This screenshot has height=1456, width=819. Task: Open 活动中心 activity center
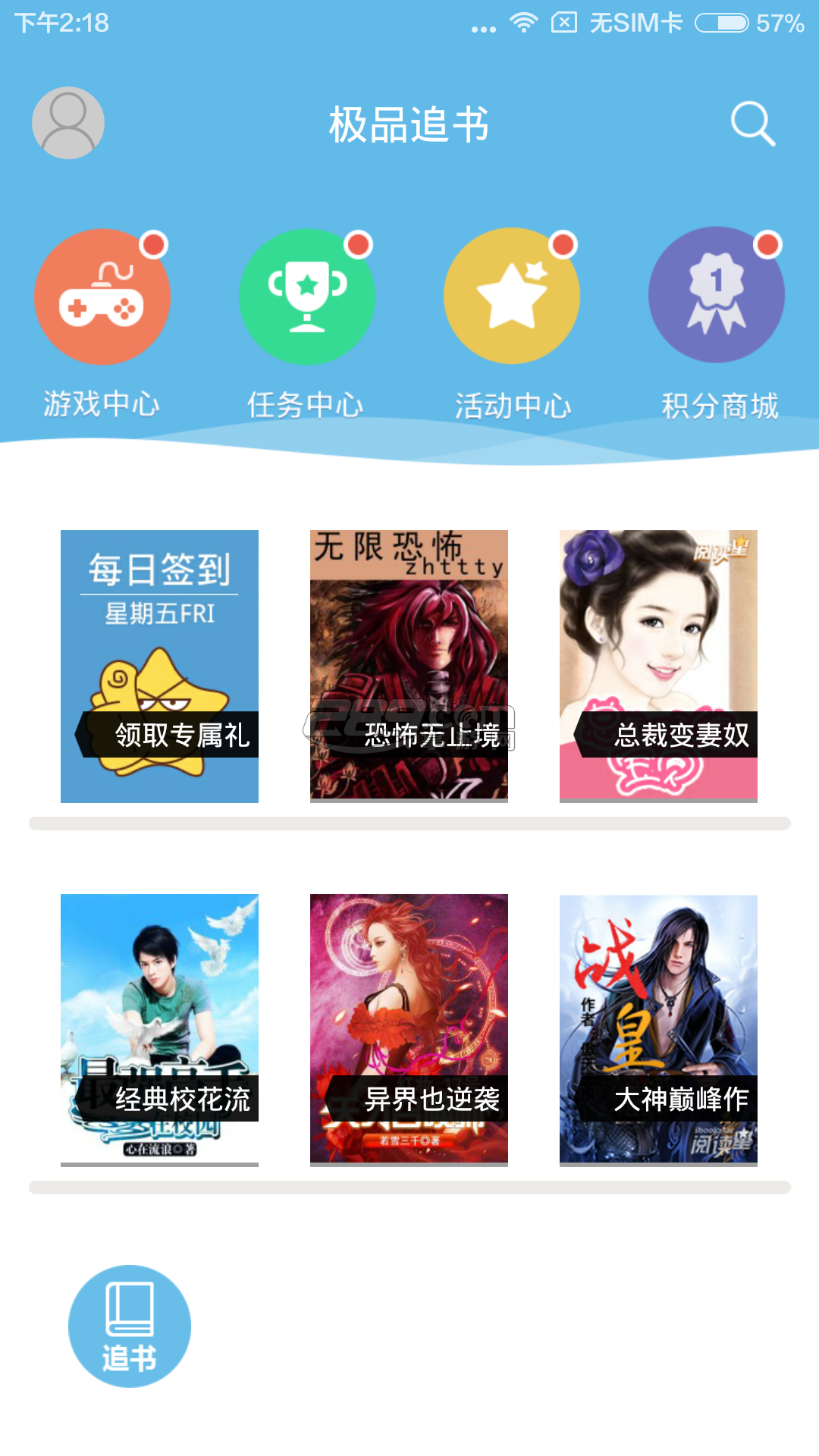click(512, 297)
